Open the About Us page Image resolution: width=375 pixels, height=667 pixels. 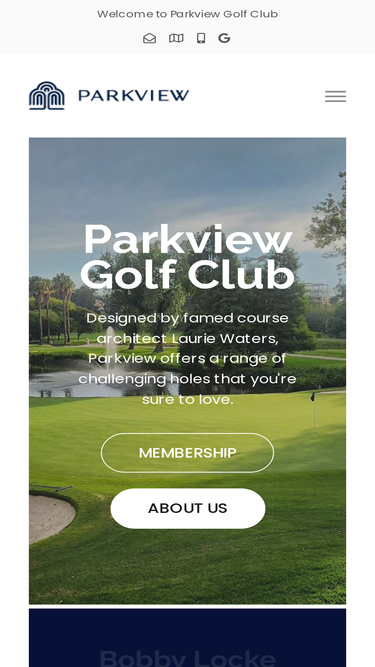188,508
